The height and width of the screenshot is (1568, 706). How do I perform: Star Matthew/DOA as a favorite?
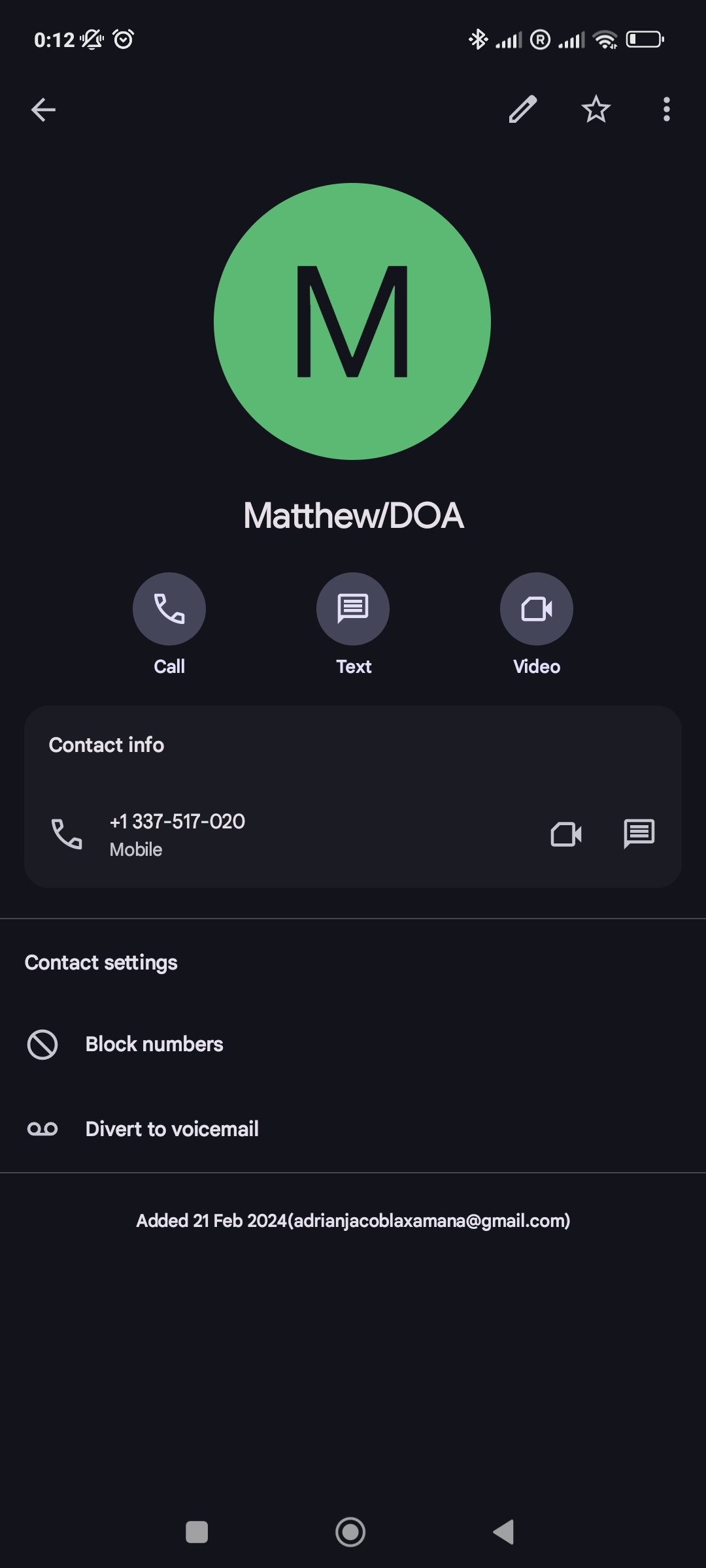pos(596,109)
